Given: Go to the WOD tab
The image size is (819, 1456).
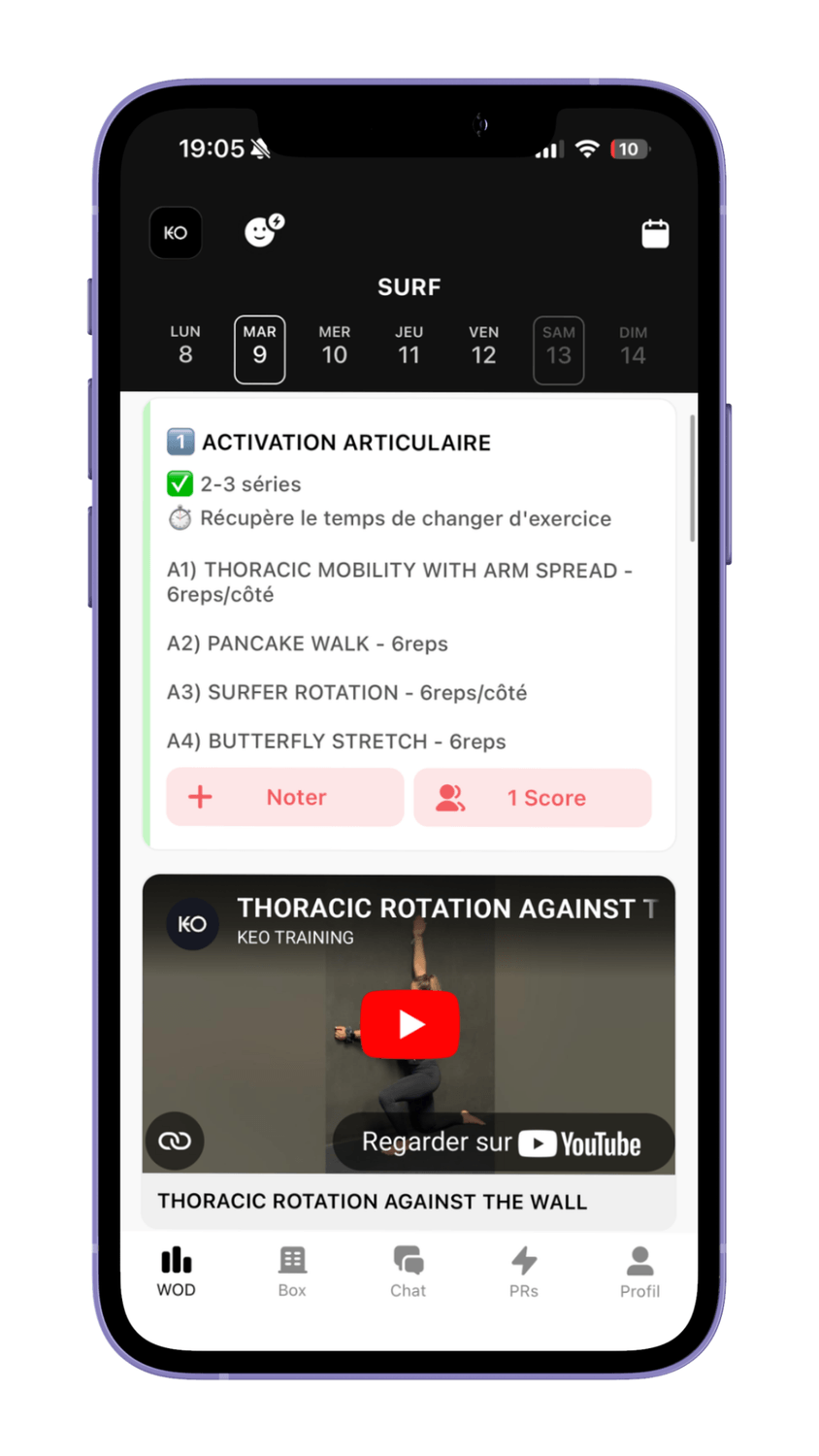Looking at the screenshot, I should [x=176, y=1272].
